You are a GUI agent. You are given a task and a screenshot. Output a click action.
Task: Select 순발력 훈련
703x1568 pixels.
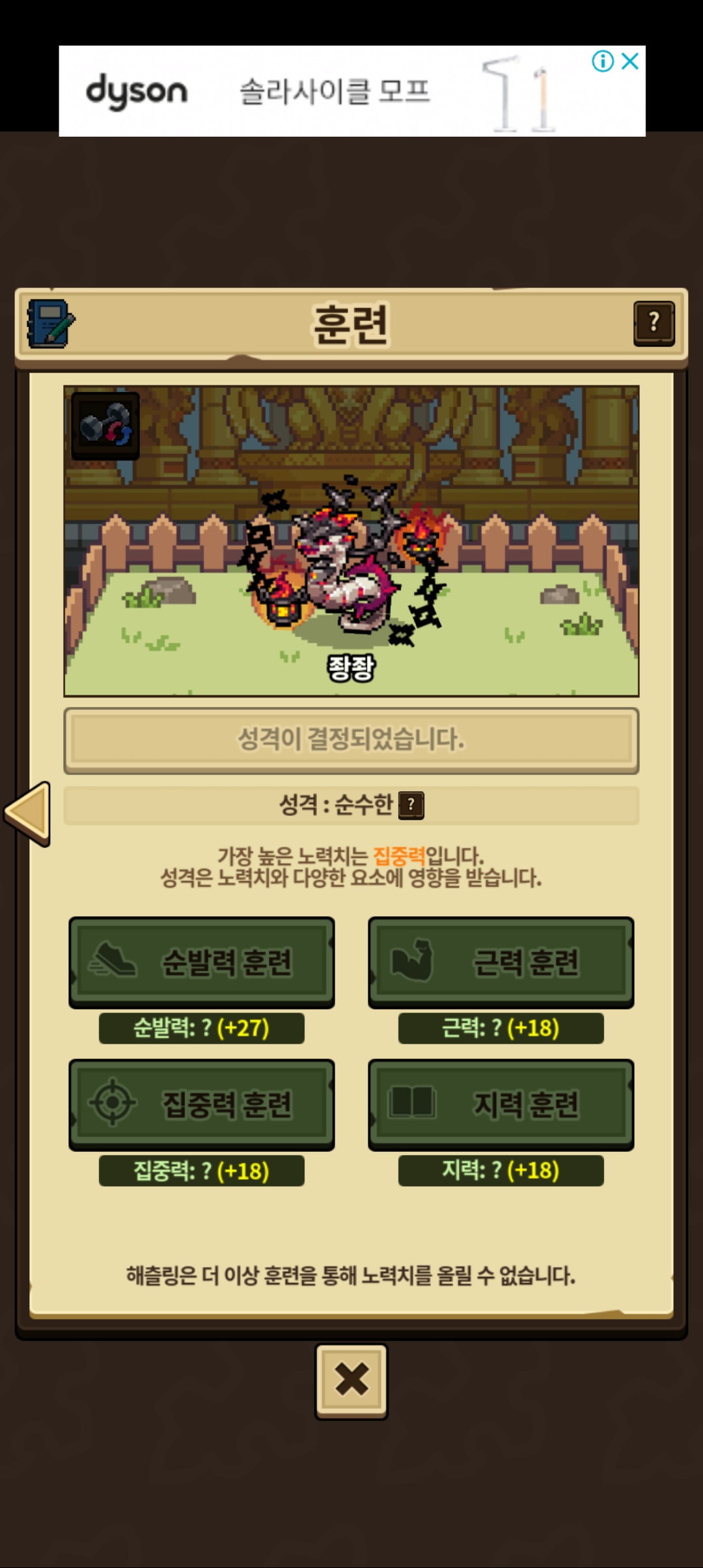[x=202, y=962]
